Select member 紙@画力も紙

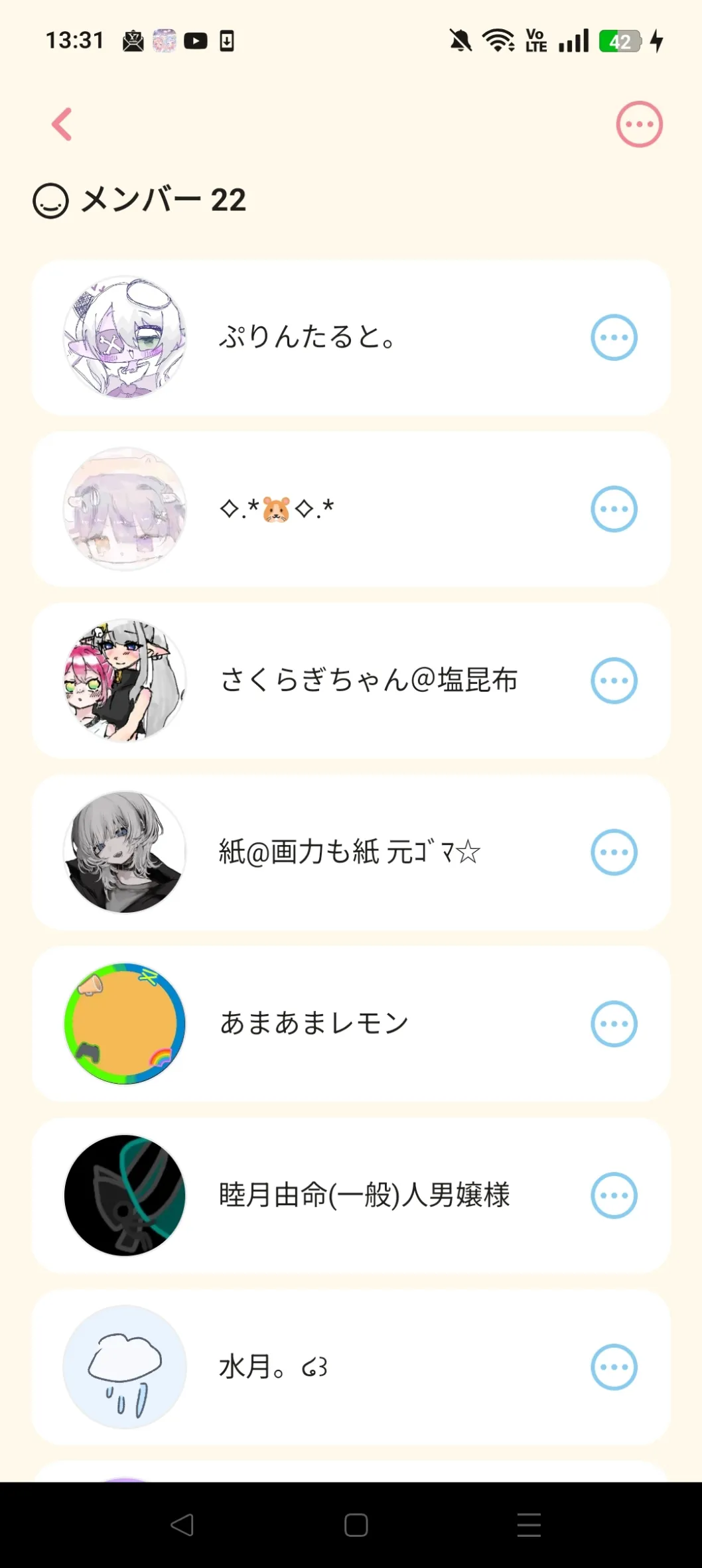[x=349, y=852]
